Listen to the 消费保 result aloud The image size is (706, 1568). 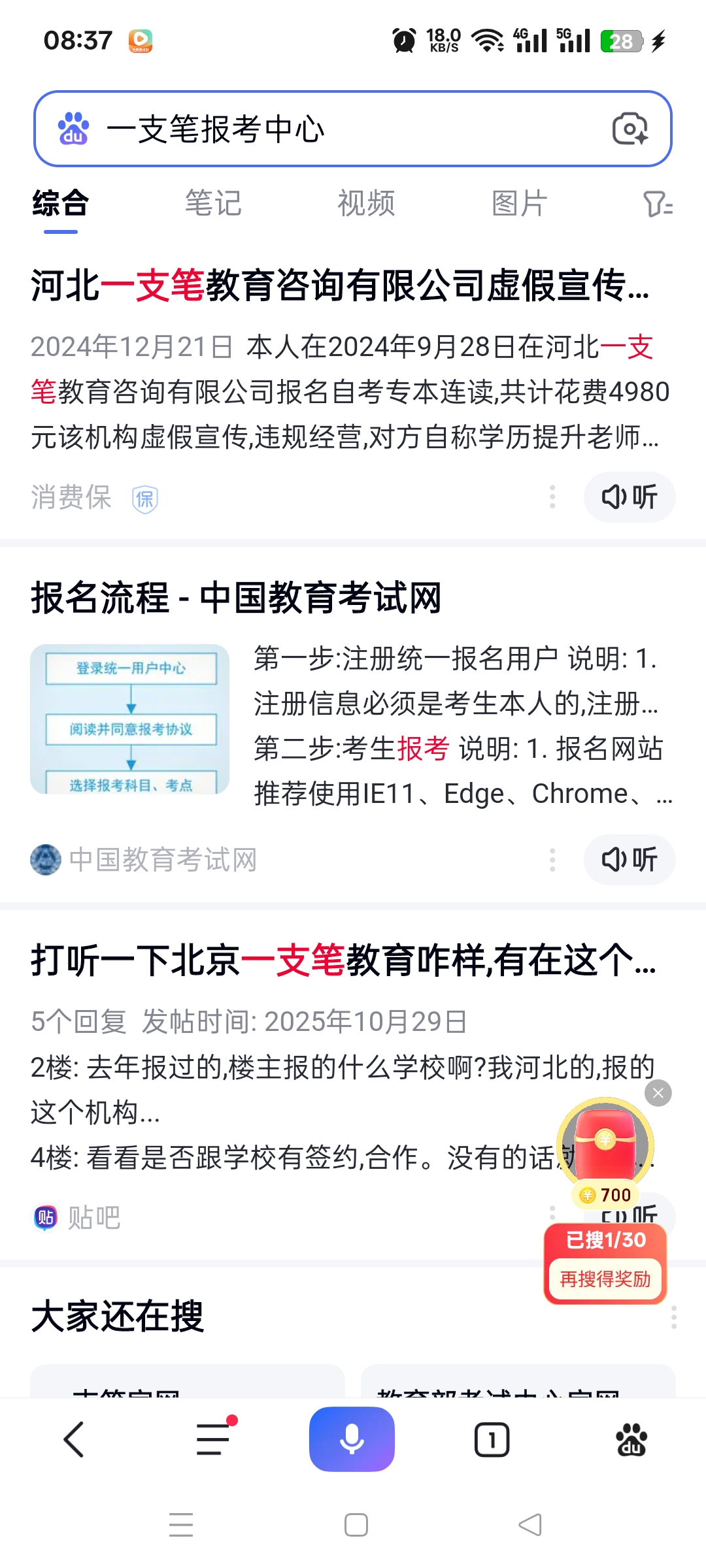point(629,497)
